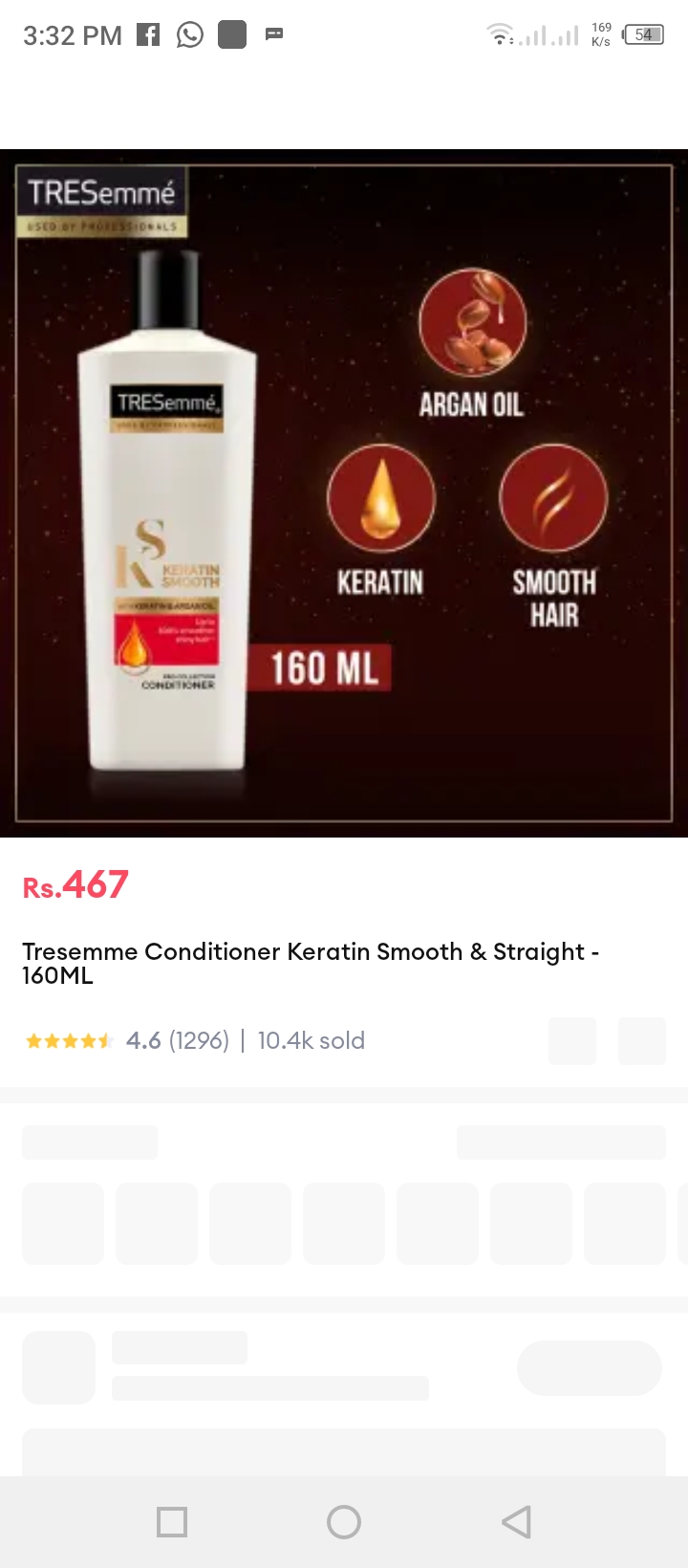
Task: Open the Tresemme conditioner product image
Action: 344,492
